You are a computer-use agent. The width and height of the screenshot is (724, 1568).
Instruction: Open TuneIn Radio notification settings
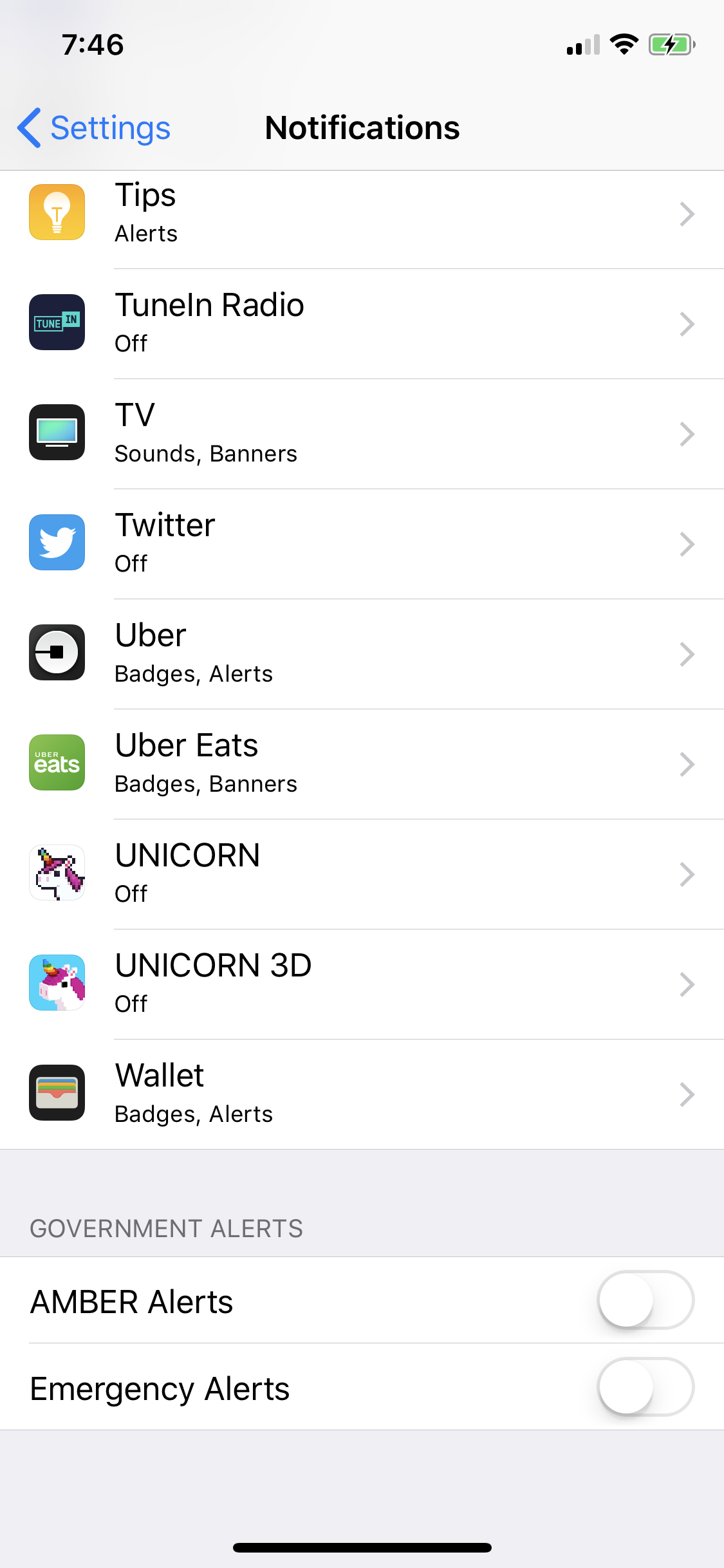tap(362, 324)
